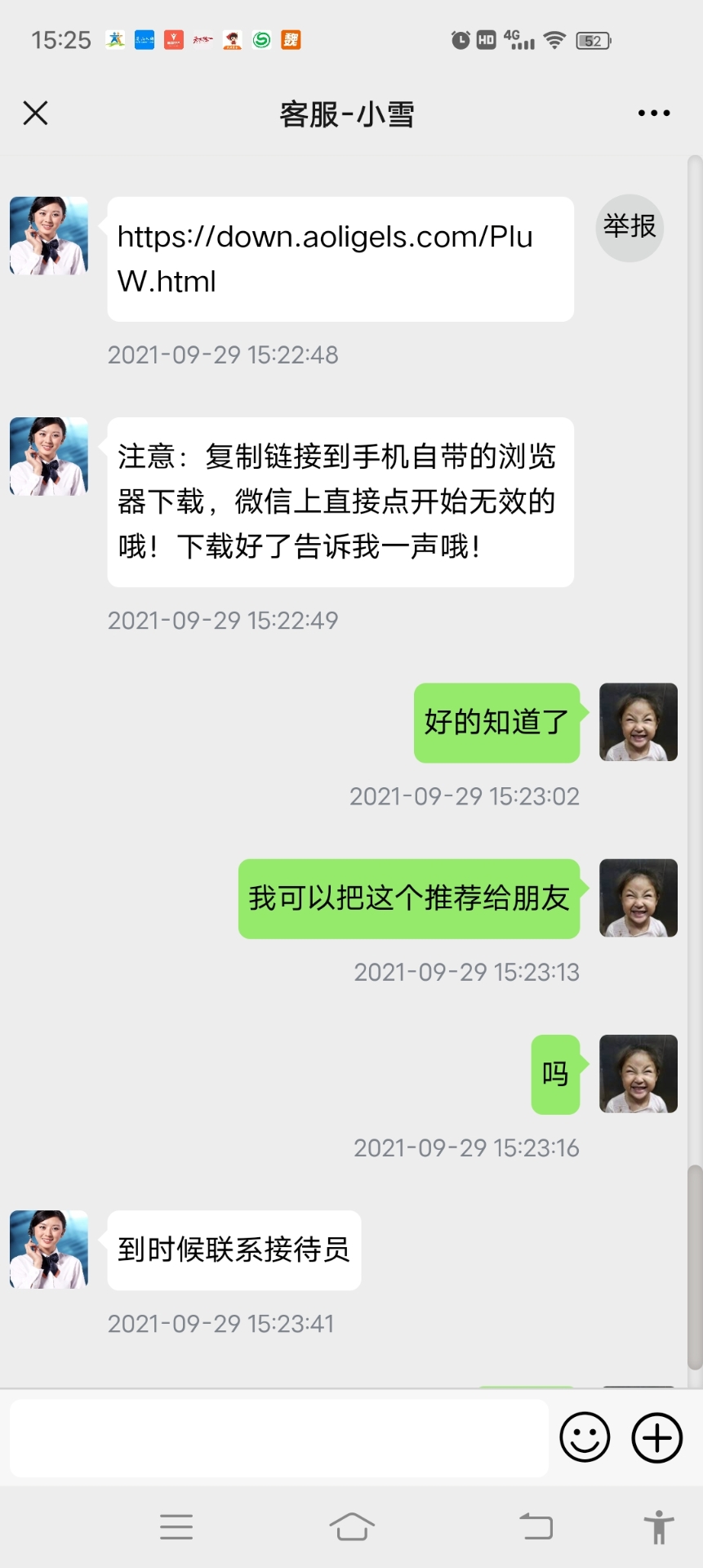This screenshot has height=1568, width=703.
Task: Open the down.aoligels.com link message
Action: tap(324, 258)
